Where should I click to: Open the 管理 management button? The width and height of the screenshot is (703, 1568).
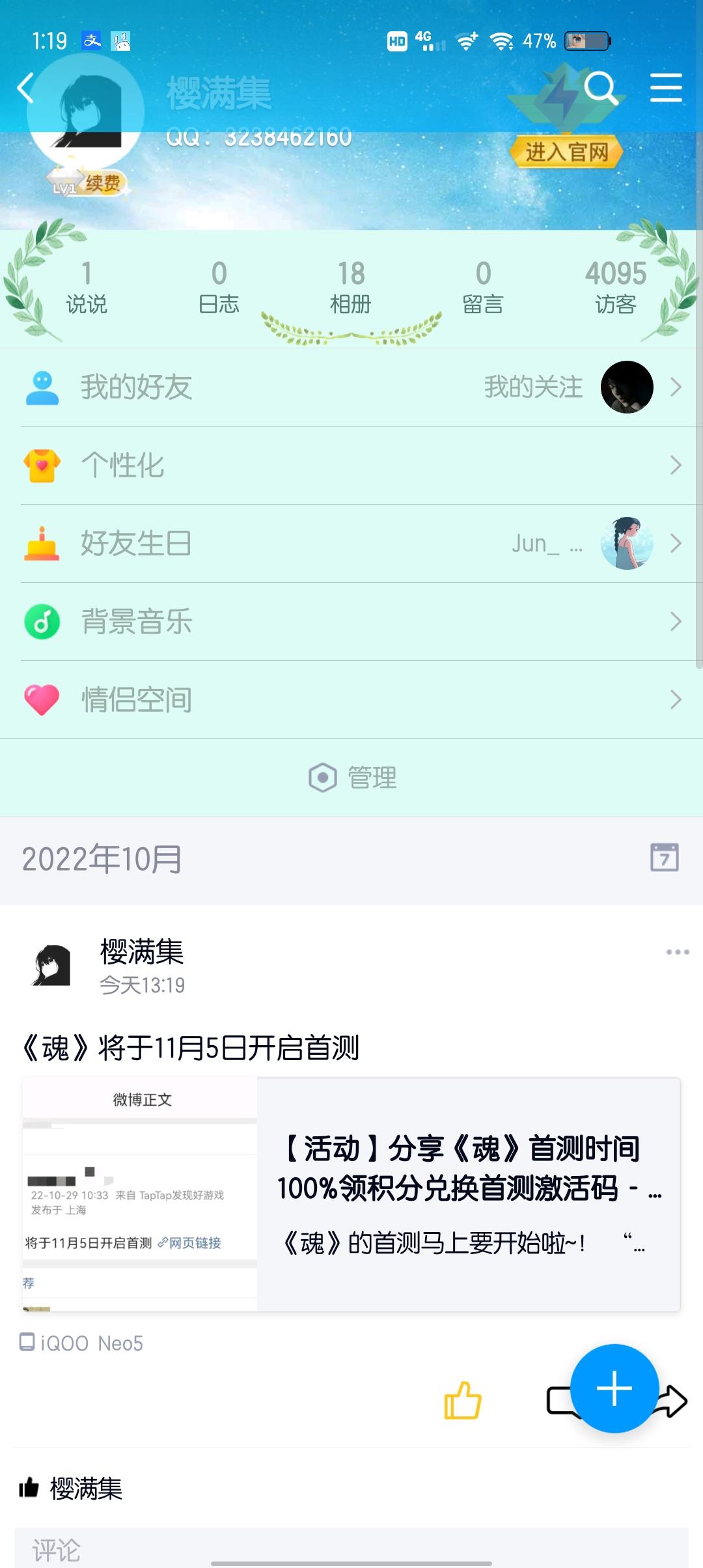click(351, 778)
